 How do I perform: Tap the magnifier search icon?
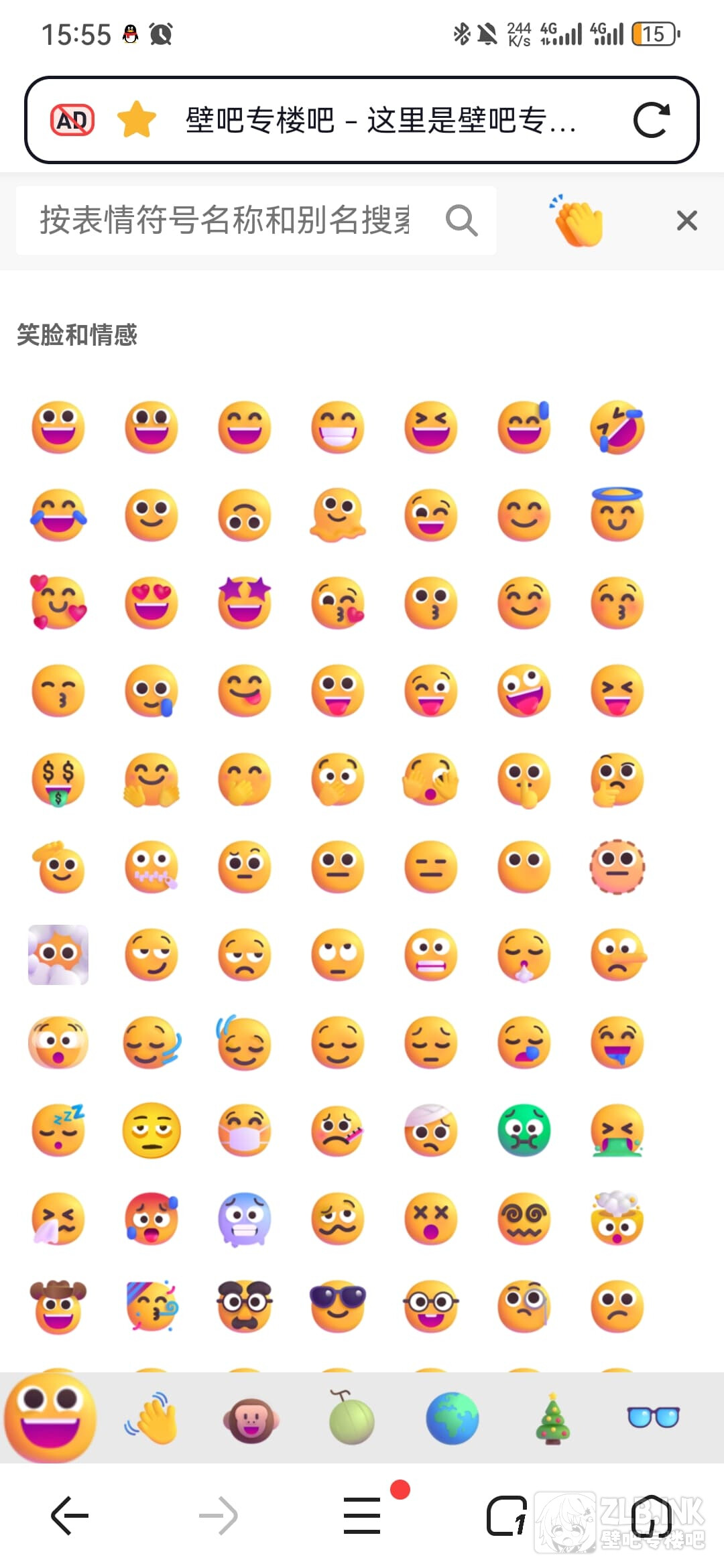click(x=461, y=220)
